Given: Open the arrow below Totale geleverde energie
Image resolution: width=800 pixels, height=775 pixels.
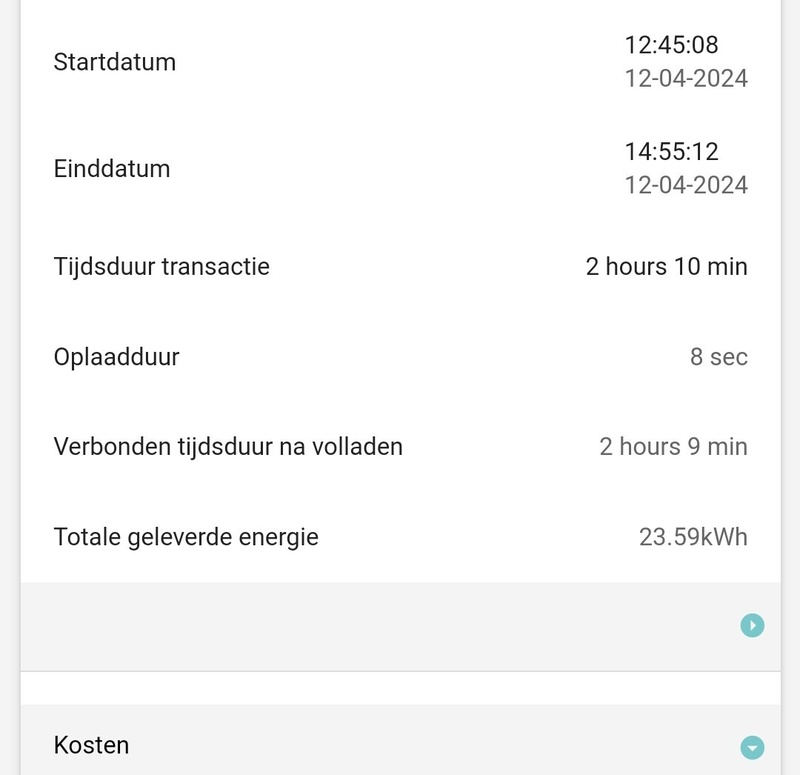Looking at the screenshot, I should pyautogui.click(x=752, y=626).
